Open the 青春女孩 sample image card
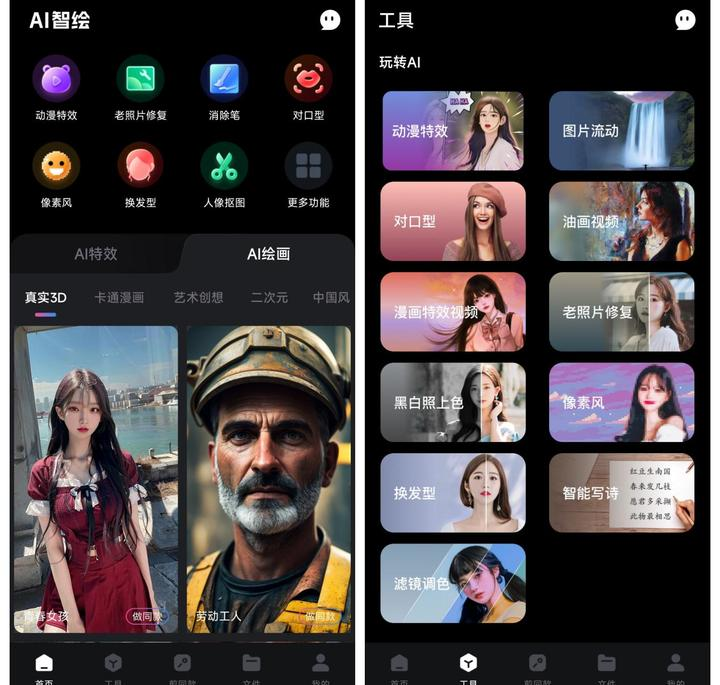This screenshot has width=720, height=685. (x=96, y=478)
